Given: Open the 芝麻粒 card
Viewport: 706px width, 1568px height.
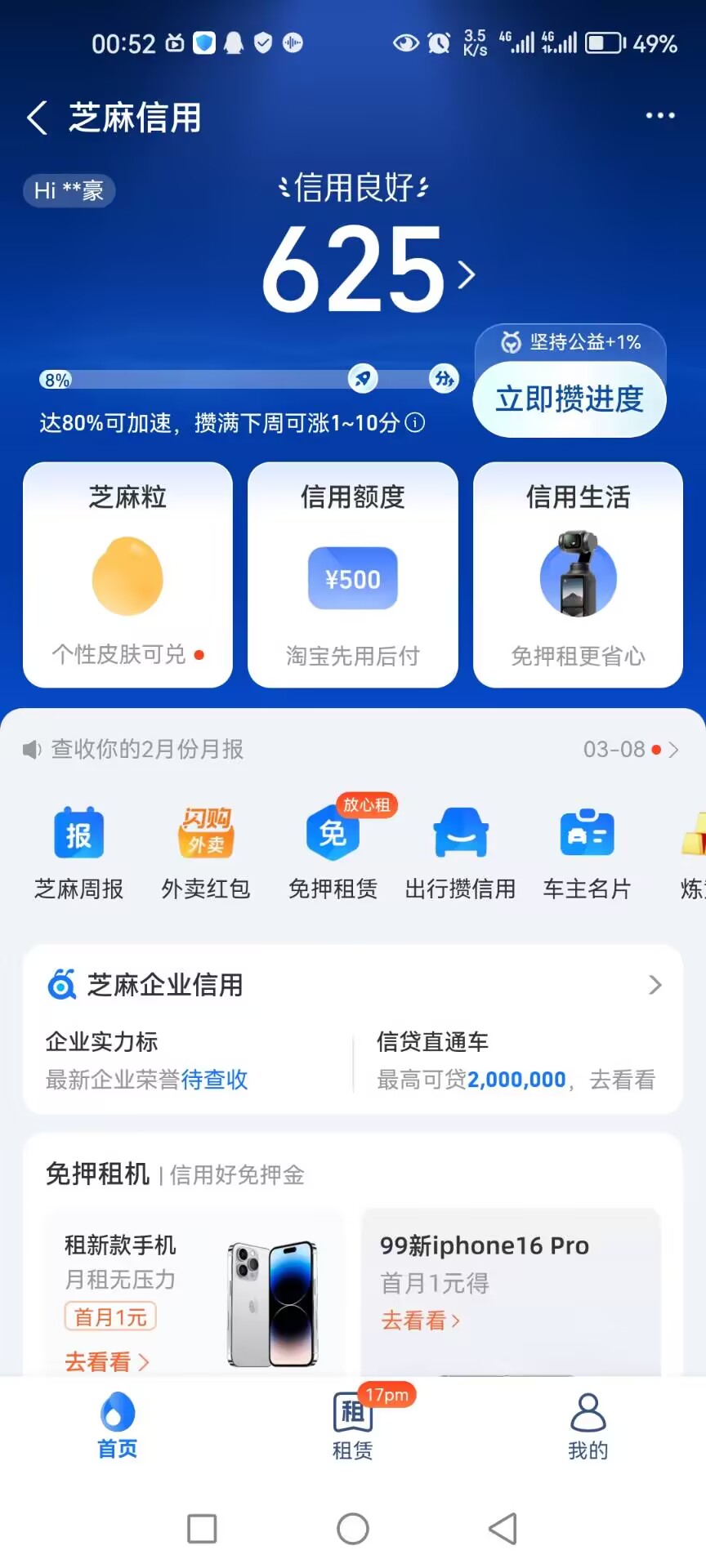Looking at the screenshot, I should [x=127, y=575].
